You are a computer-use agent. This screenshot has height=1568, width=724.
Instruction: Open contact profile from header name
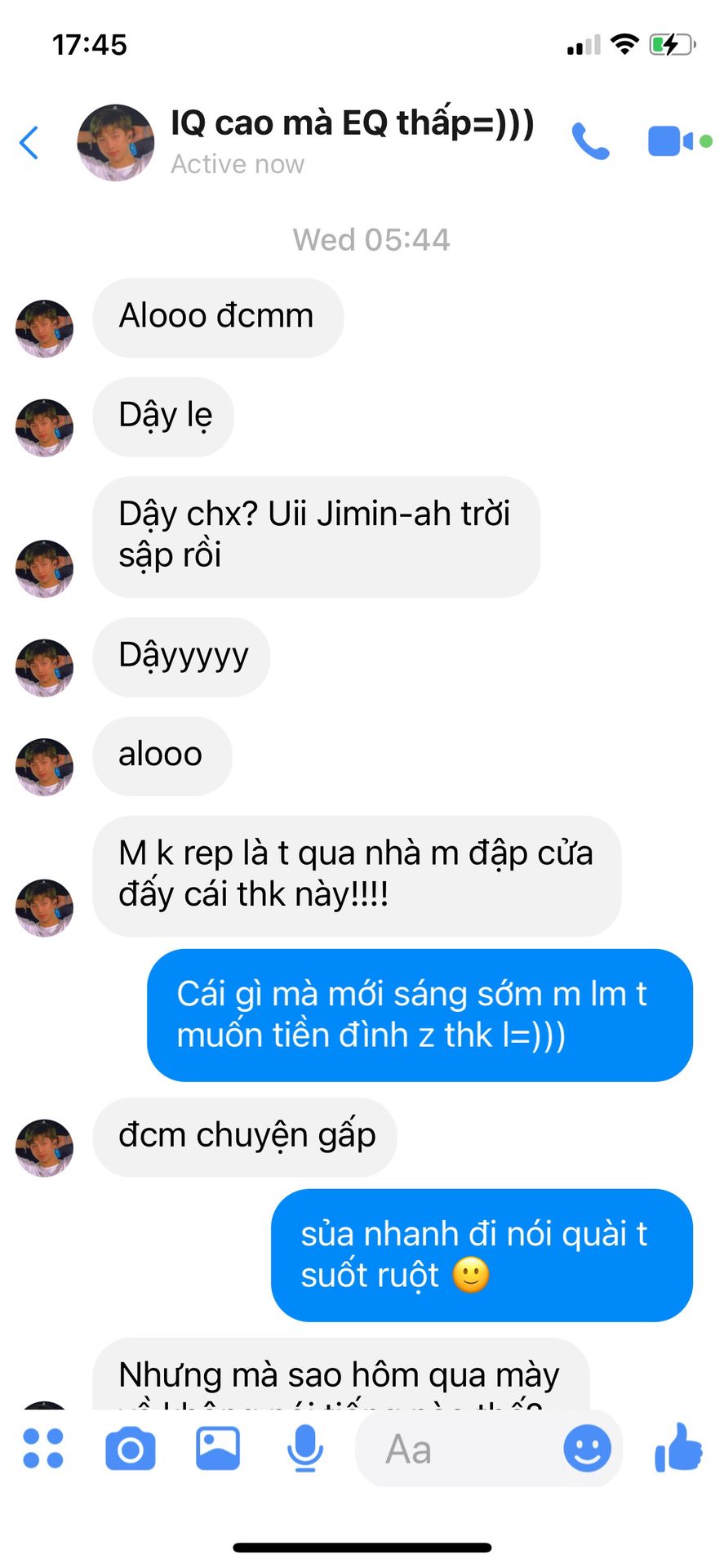point(351,124)
